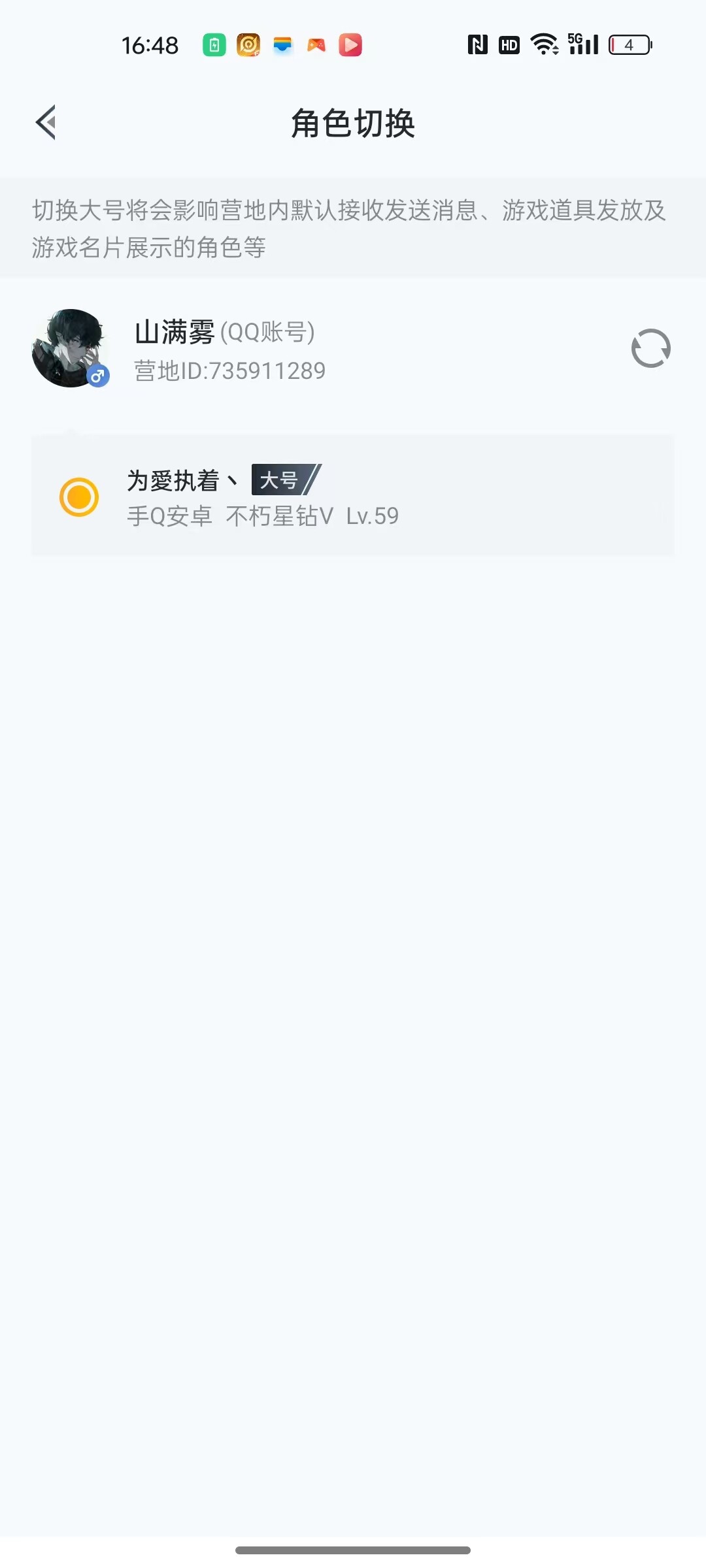Tap the red video player icon in status bar
Viewport: 706px width, 1568px height.
(x=351, y=44)
